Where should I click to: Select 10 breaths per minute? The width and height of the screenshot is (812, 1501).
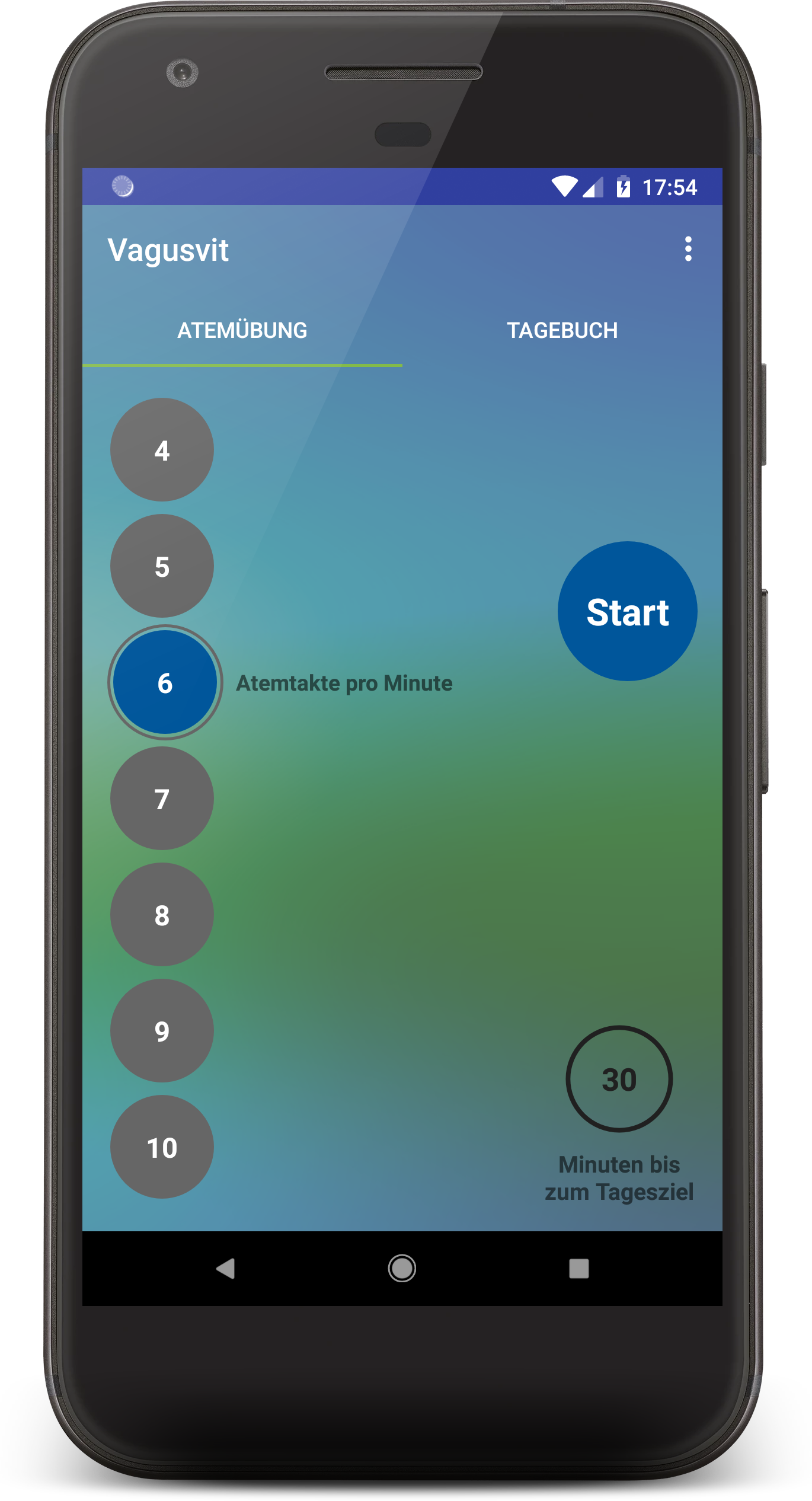(x=162, y=1147)
